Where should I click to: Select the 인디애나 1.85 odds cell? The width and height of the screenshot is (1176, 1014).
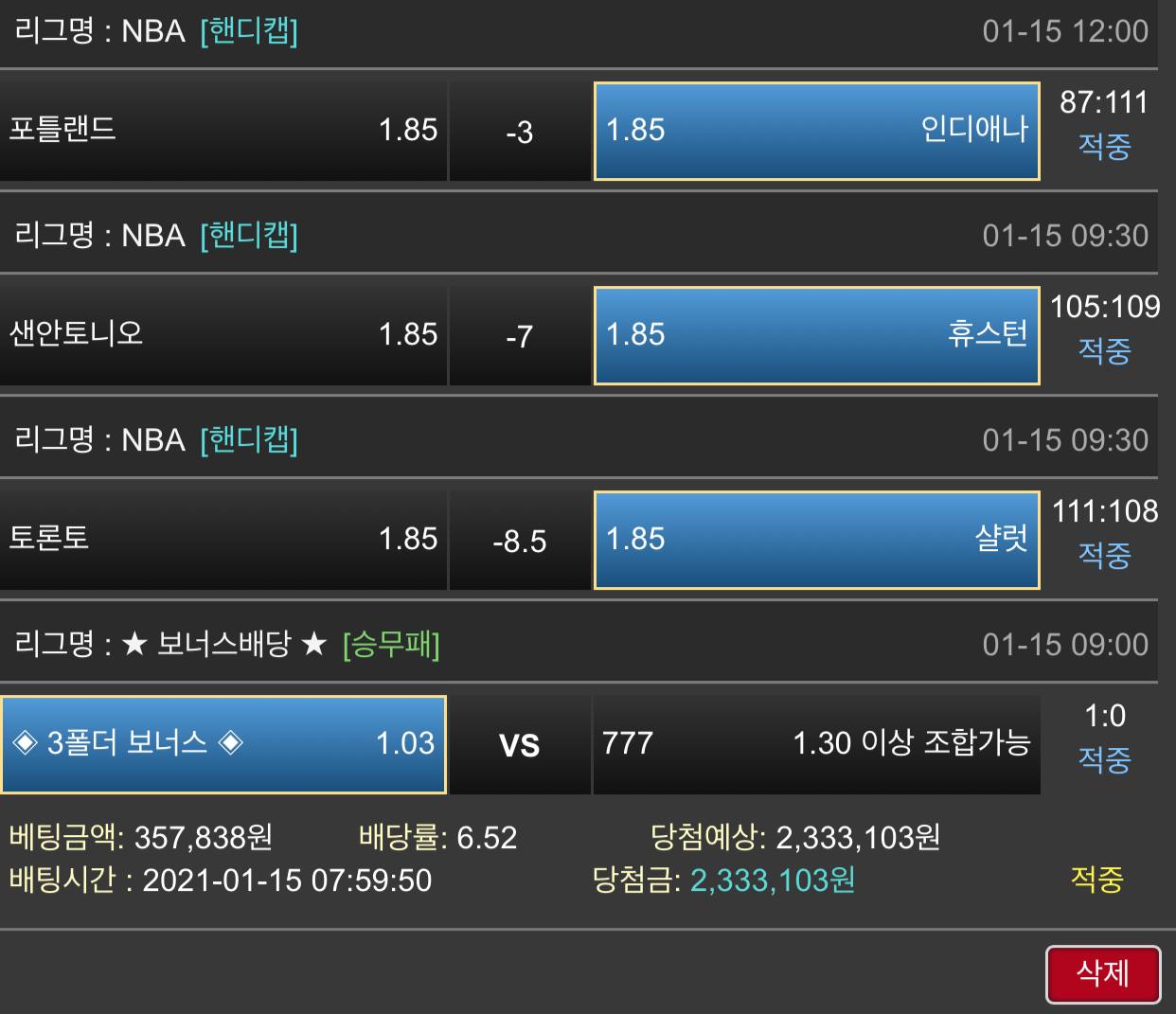[816, 131]
